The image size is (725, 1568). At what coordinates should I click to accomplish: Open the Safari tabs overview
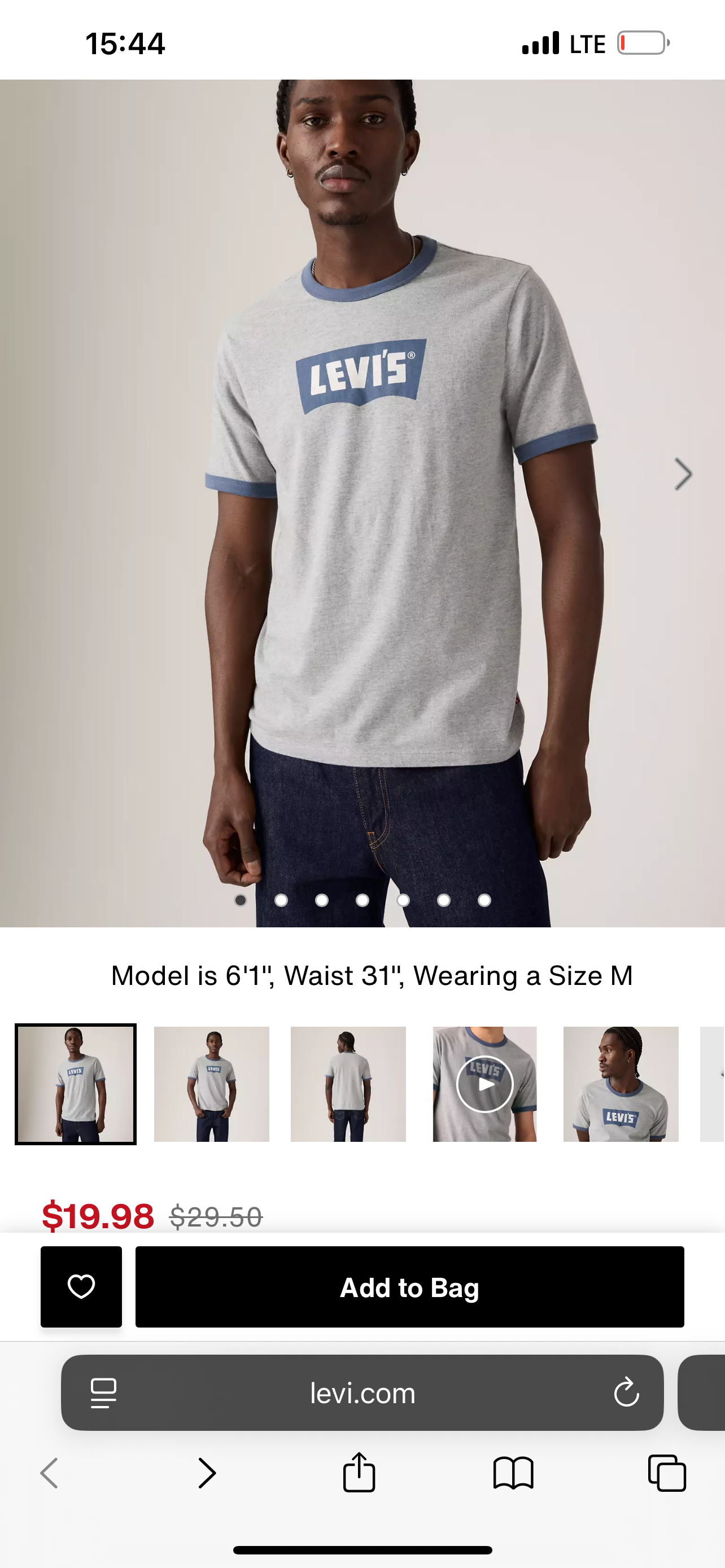(x=667, y=1473)
